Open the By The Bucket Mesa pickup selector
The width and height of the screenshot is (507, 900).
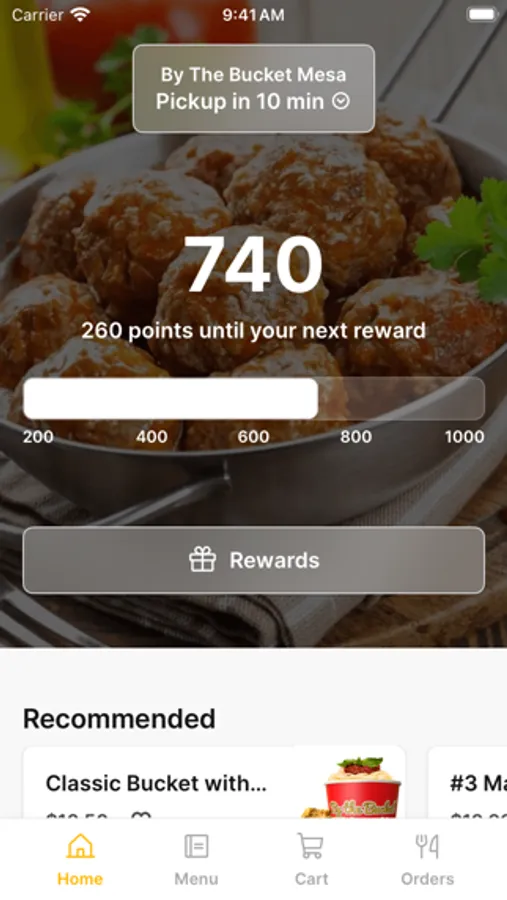(253, 88)
